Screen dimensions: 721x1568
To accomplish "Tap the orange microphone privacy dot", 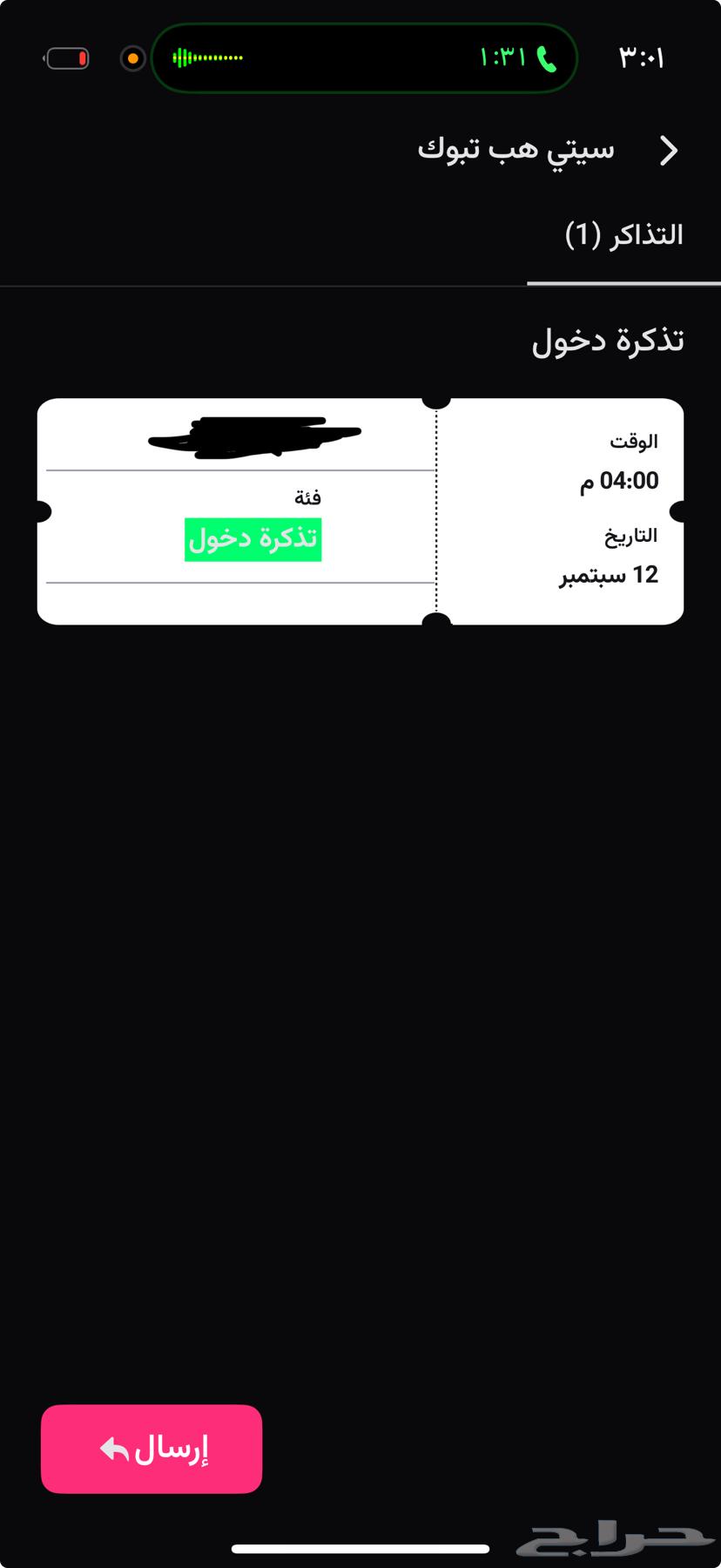I will pos(132,57).
